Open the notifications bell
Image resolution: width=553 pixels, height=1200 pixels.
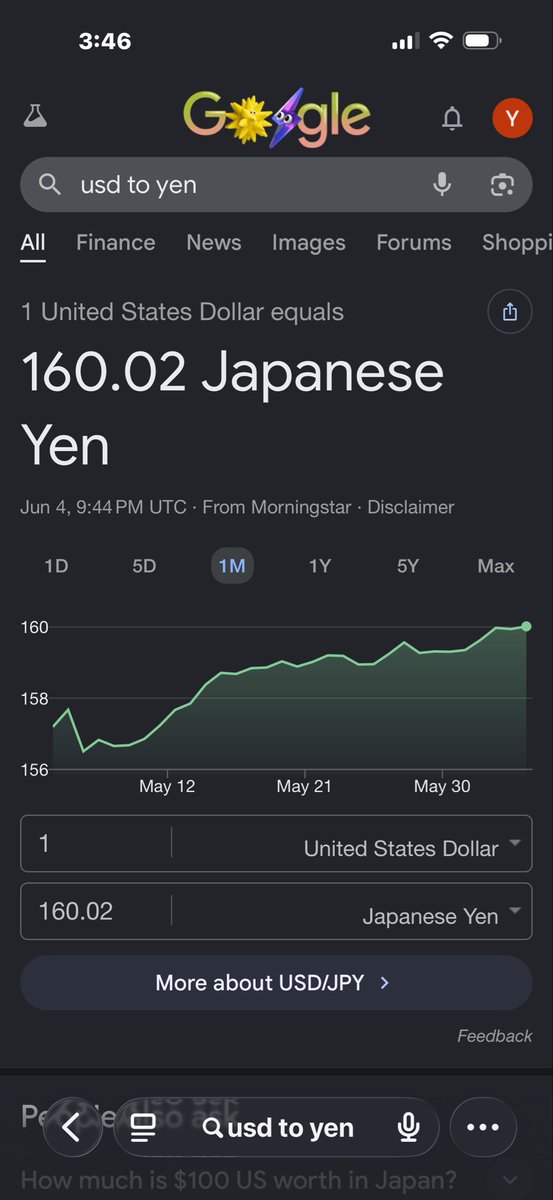point(452,119)
